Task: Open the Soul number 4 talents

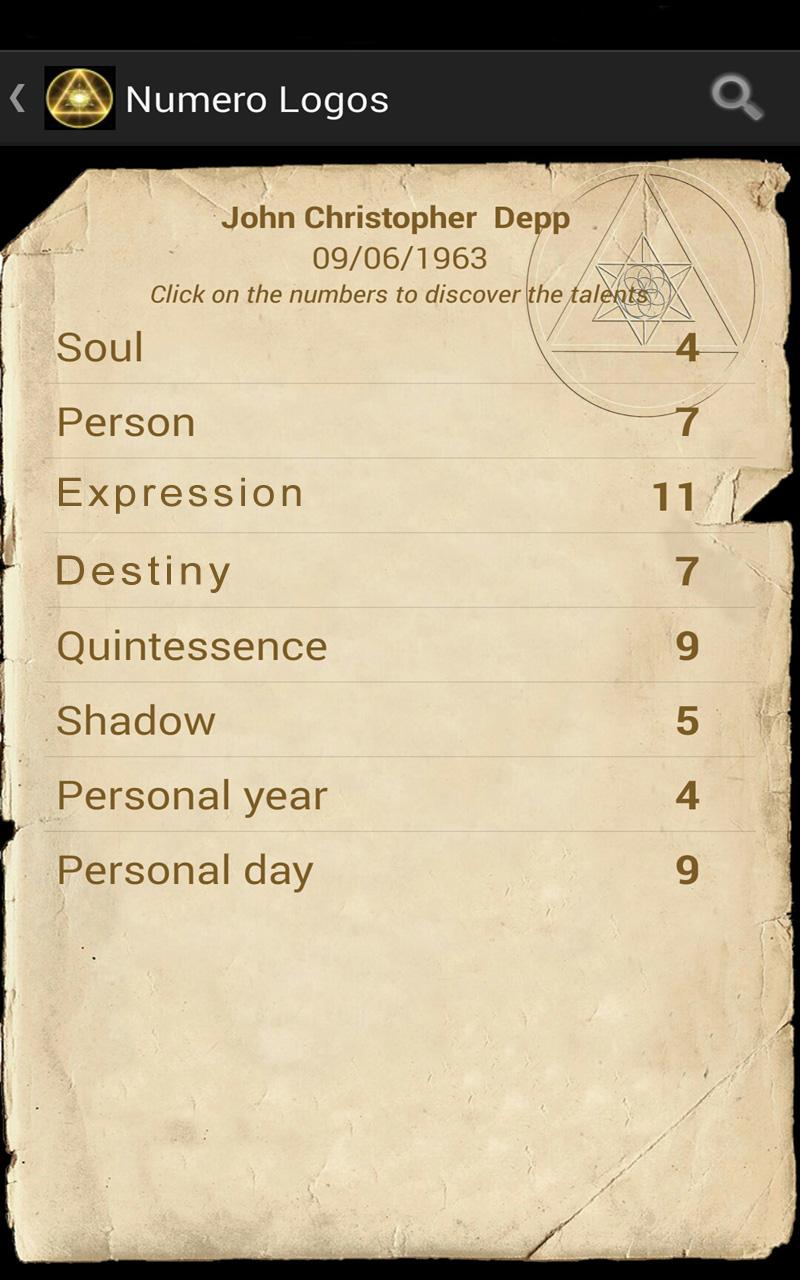Action: [x=686, y=348]
